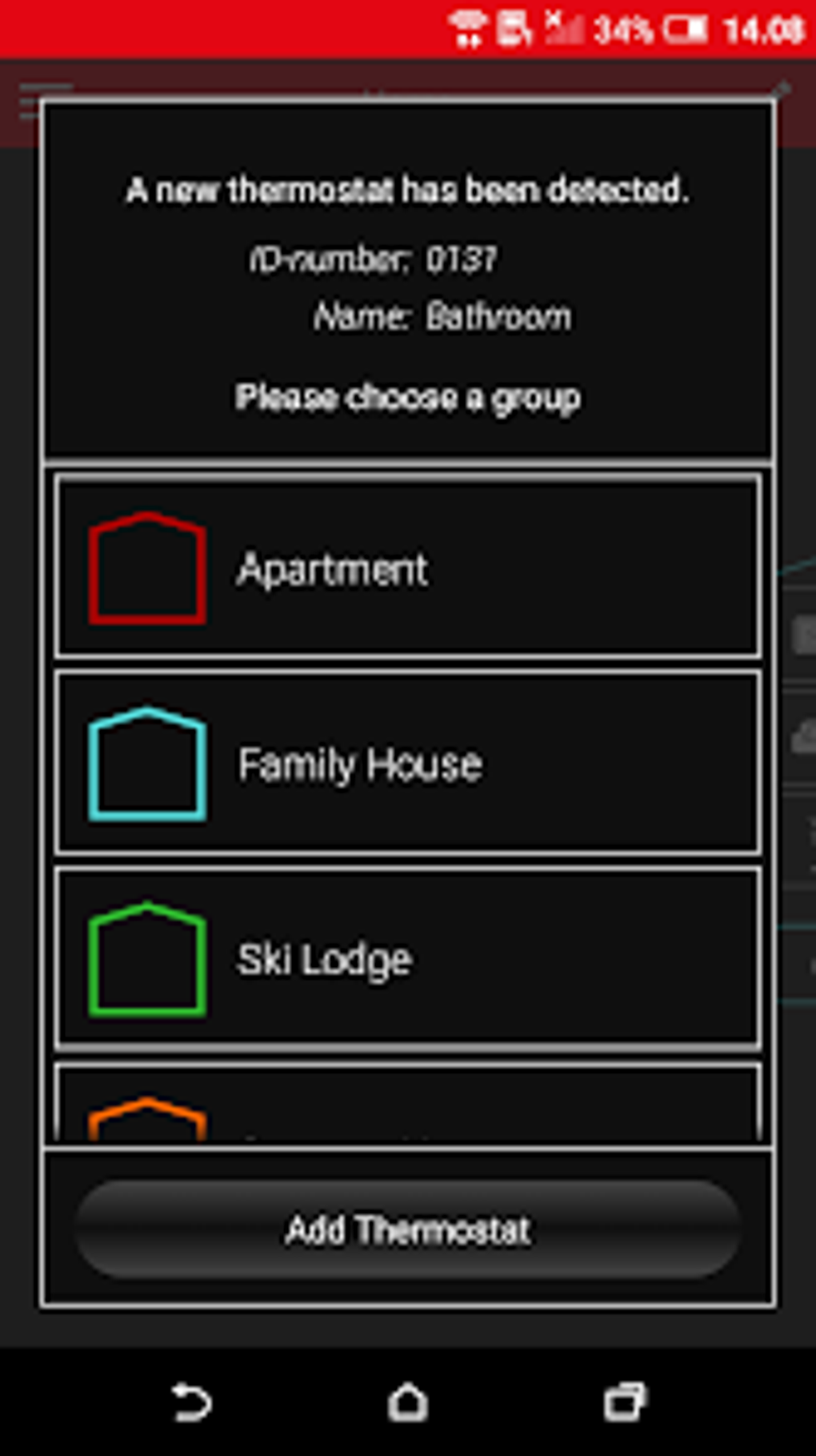Pick the Ski Lodge group
The width and height of the screenshot is (816, 1456).
click(407, 958)
